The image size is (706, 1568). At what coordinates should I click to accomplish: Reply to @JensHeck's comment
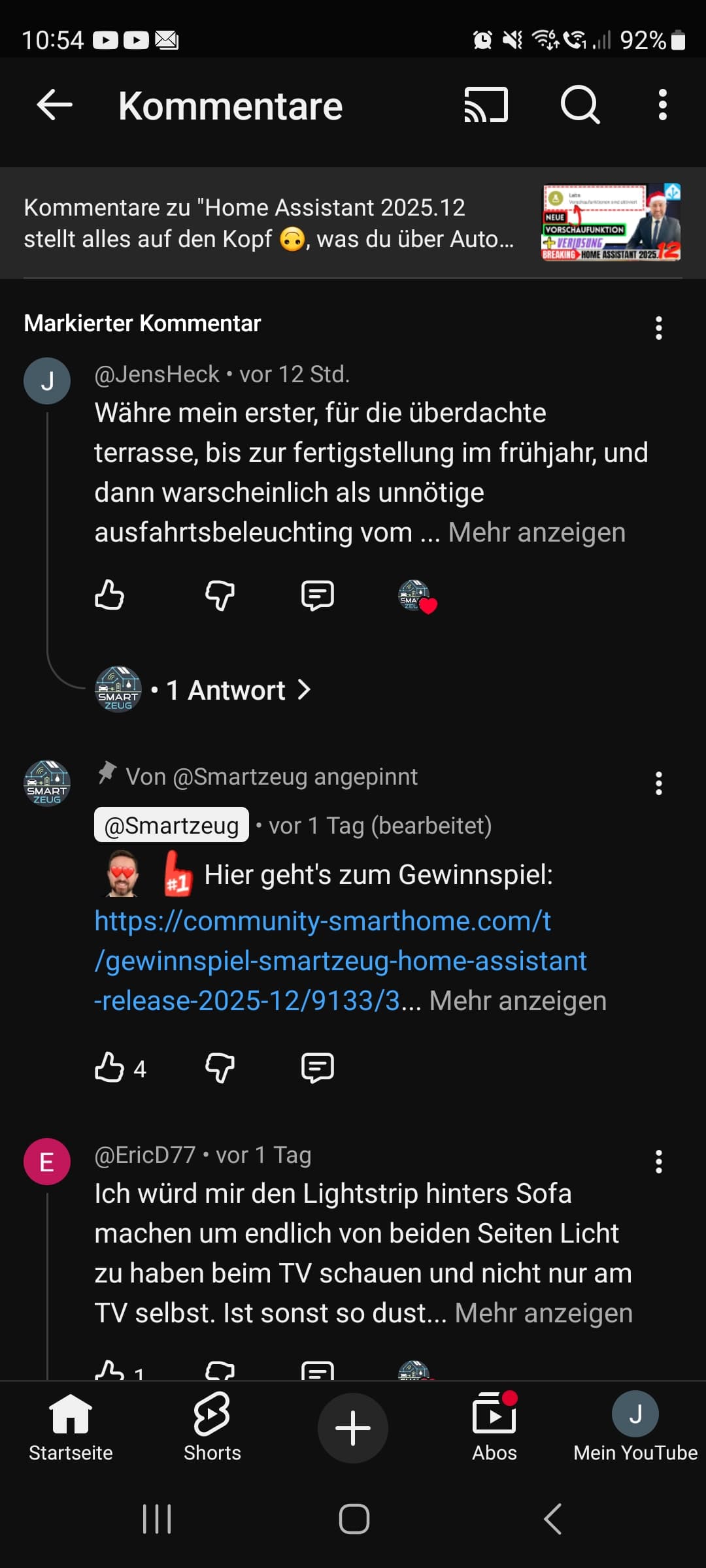(318, 595)
